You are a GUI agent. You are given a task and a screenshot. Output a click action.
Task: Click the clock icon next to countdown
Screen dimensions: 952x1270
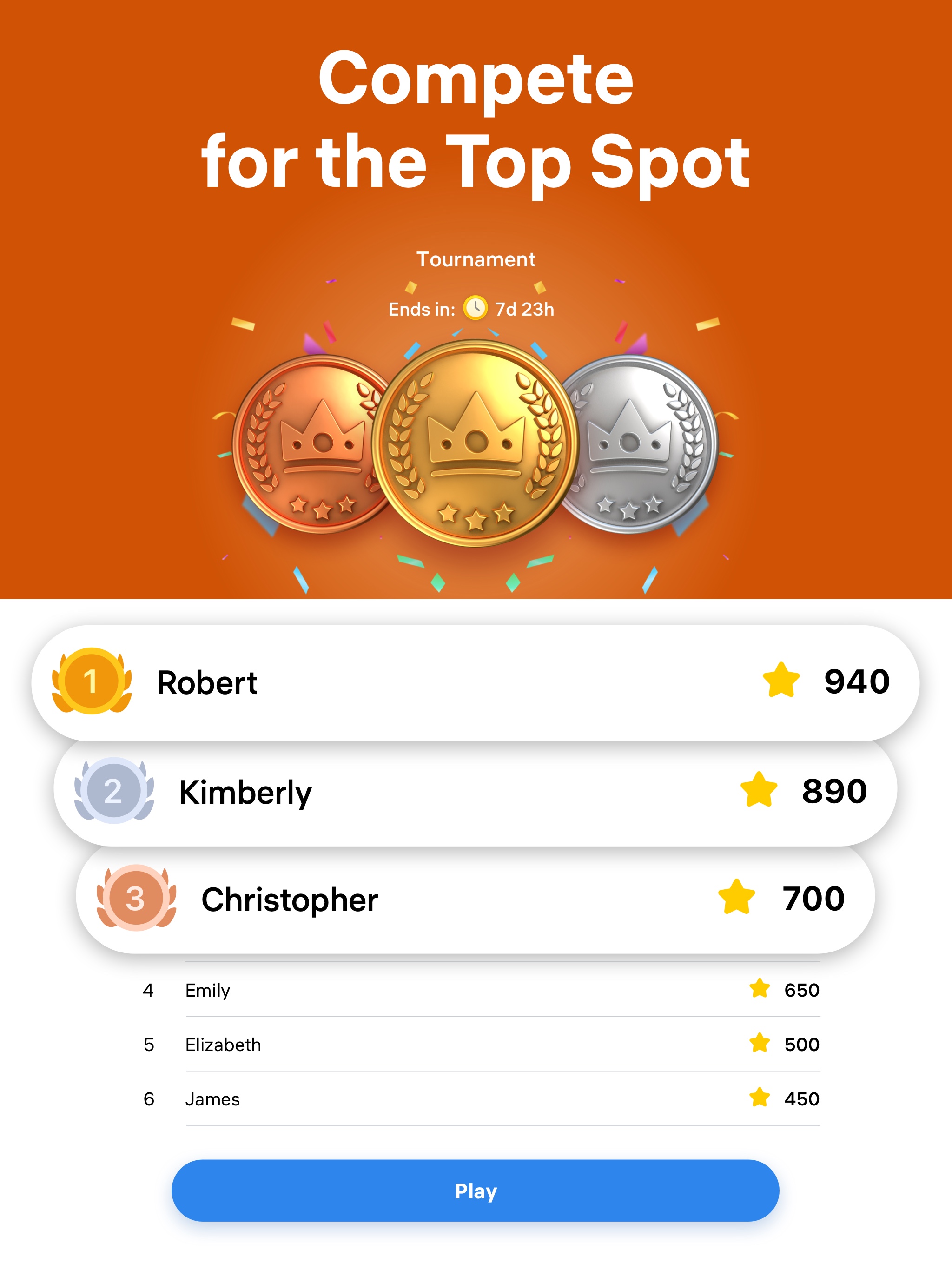[x=476, y=308]
